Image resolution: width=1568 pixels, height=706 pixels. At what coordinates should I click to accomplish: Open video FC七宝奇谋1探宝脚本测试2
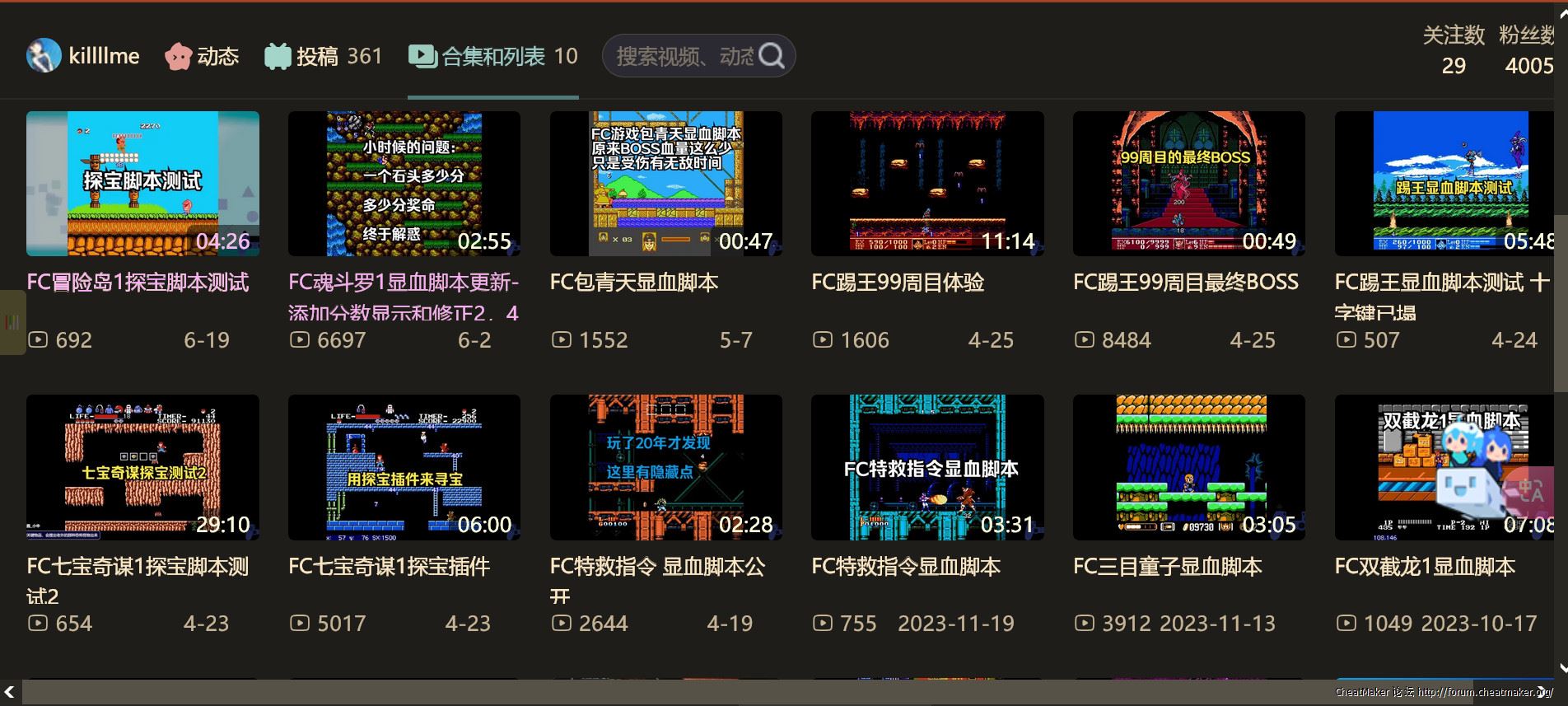(x=142, y=467)
